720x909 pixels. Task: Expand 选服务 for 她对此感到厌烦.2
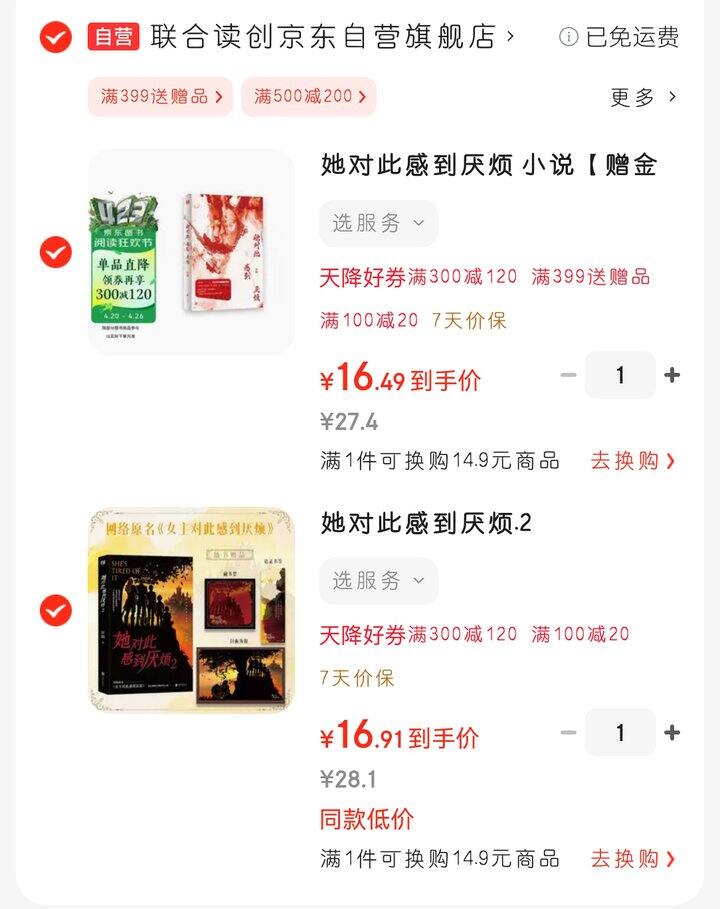point(378,581)
